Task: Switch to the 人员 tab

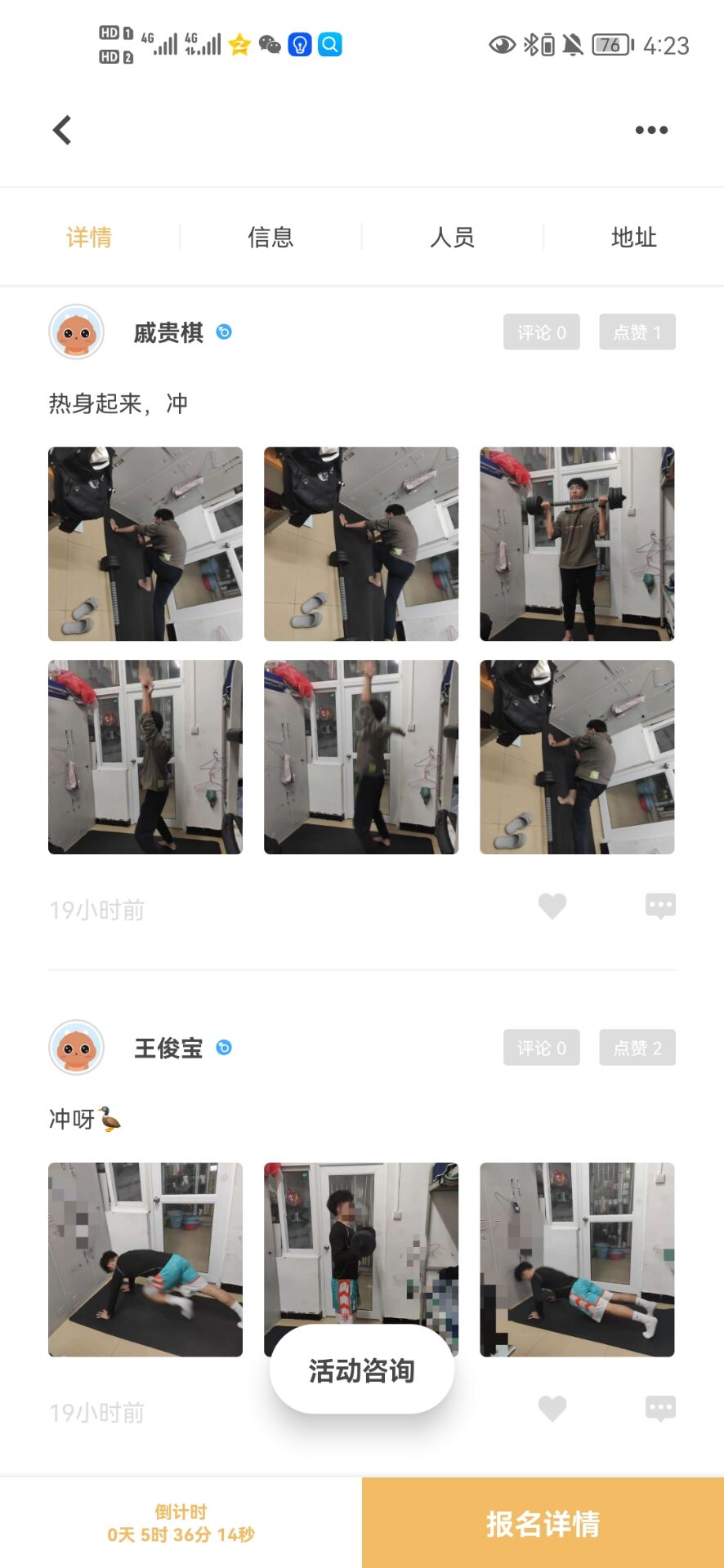Action: click(x=452, y=238)
